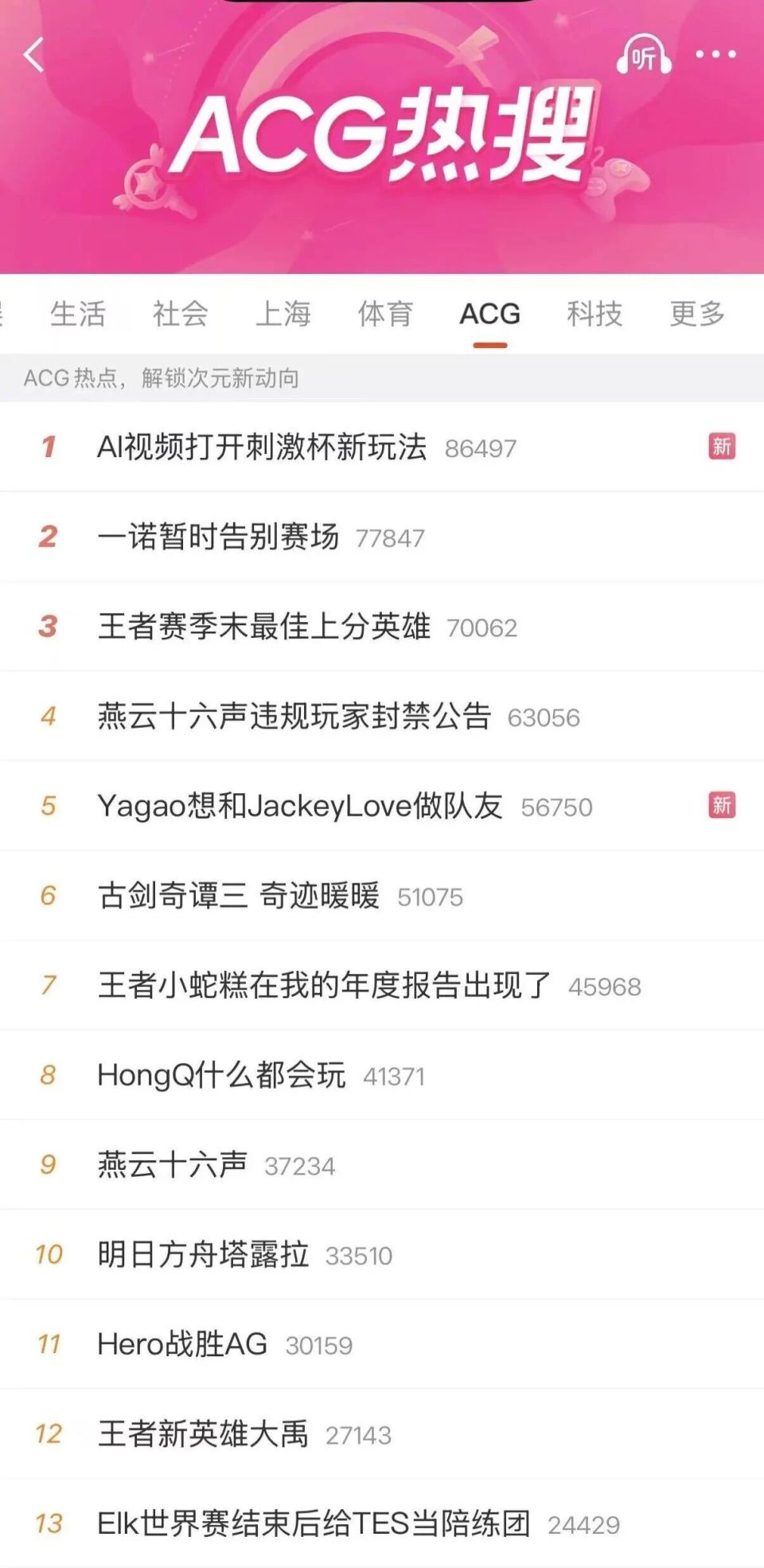Viewport: 764px width, 1568px height.
Task: Open the 体育 tab
Action: (385, 314)
